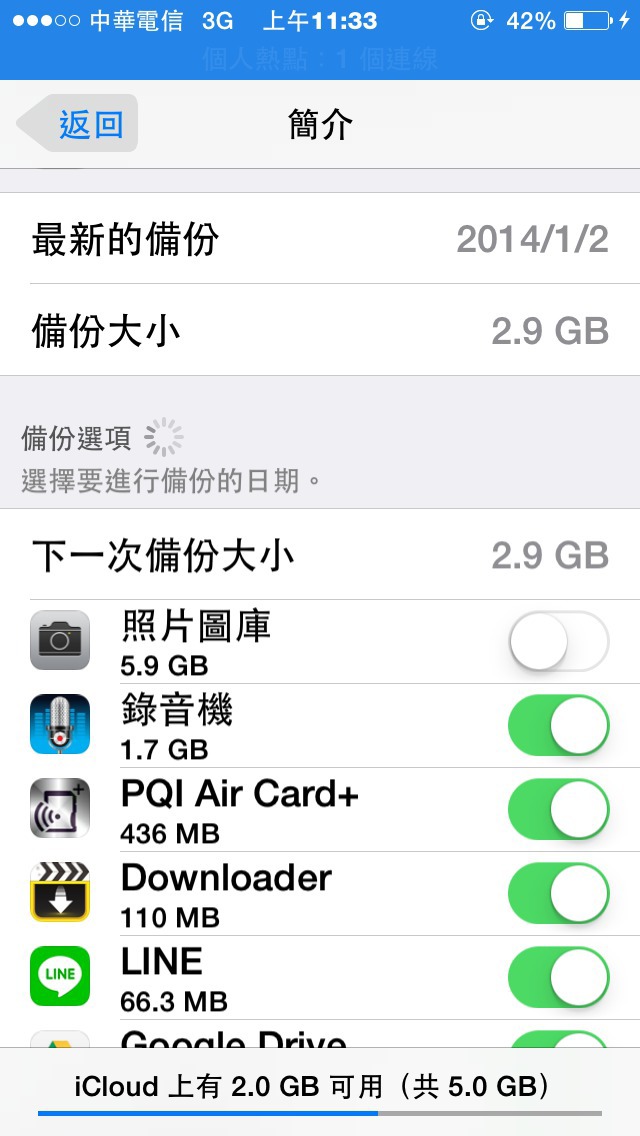This screenshot has width=640, height=1136.
Task: Go back using the 返回 button
Action: pyautogui.click(x=77, y=123)
